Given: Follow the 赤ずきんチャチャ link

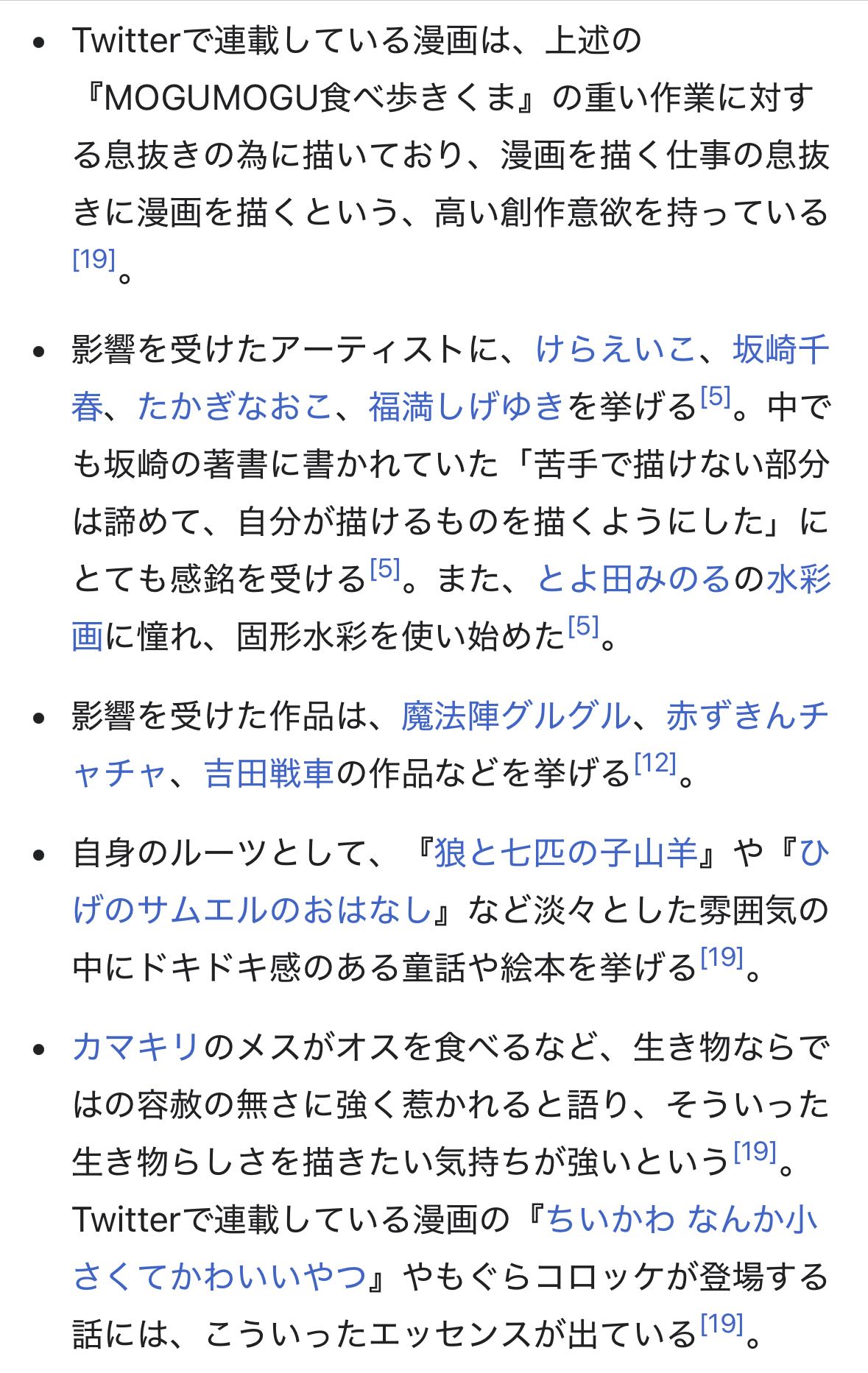Looking at the screenshot, I should tap(747, 716).
